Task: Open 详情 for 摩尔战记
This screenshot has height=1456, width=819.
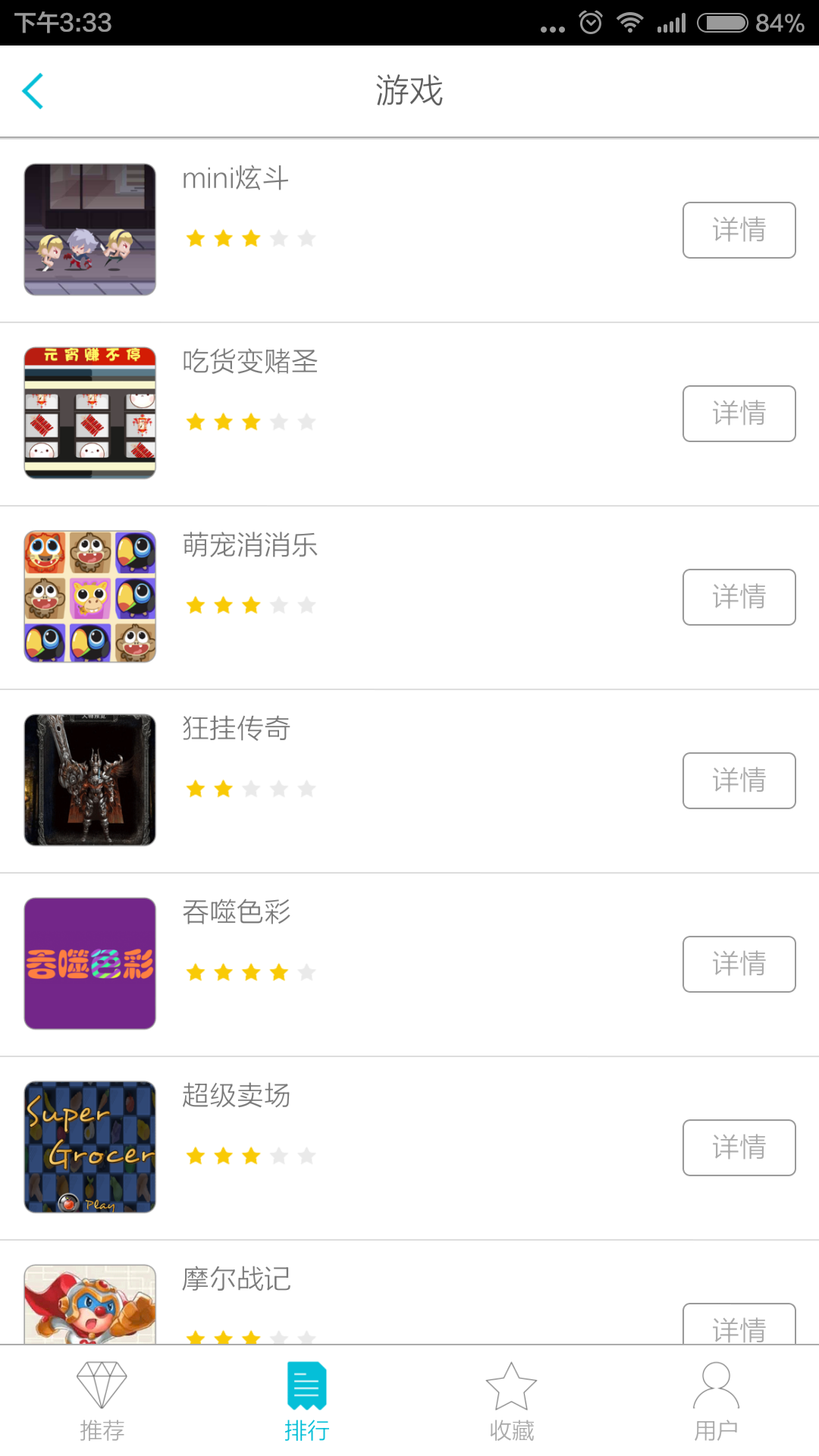Action: [x=739, y=1326]
